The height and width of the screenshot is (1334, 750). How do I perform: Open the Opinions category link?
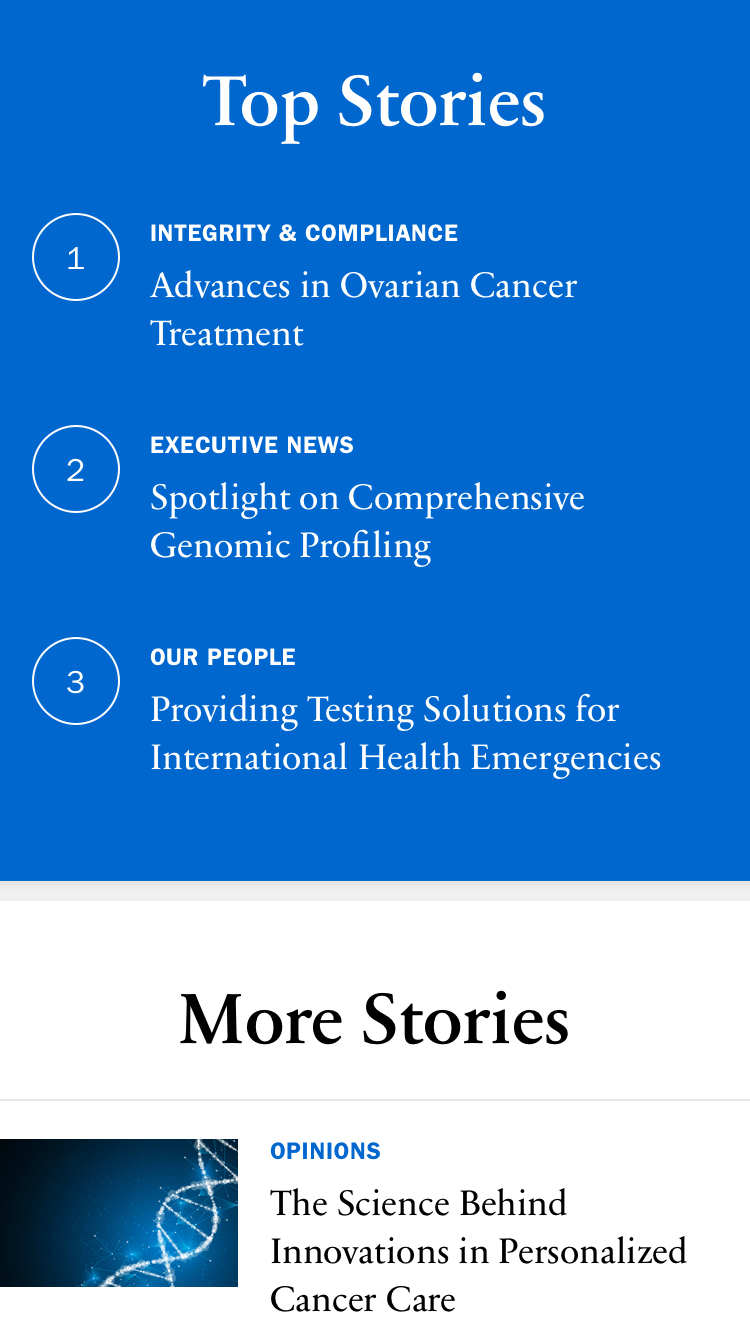(x=325, y=1151)
